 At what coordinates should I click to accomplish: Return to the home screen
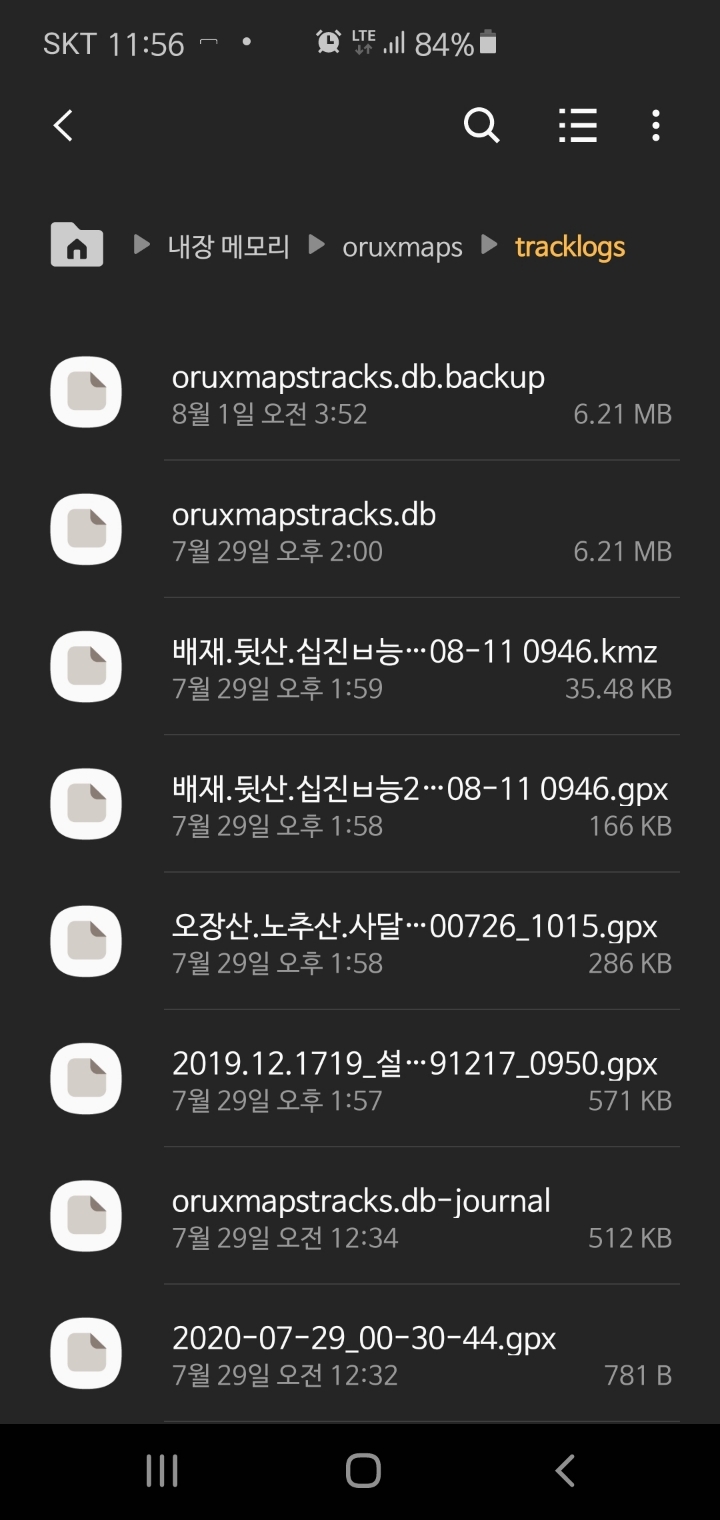tap(363, 1470)
